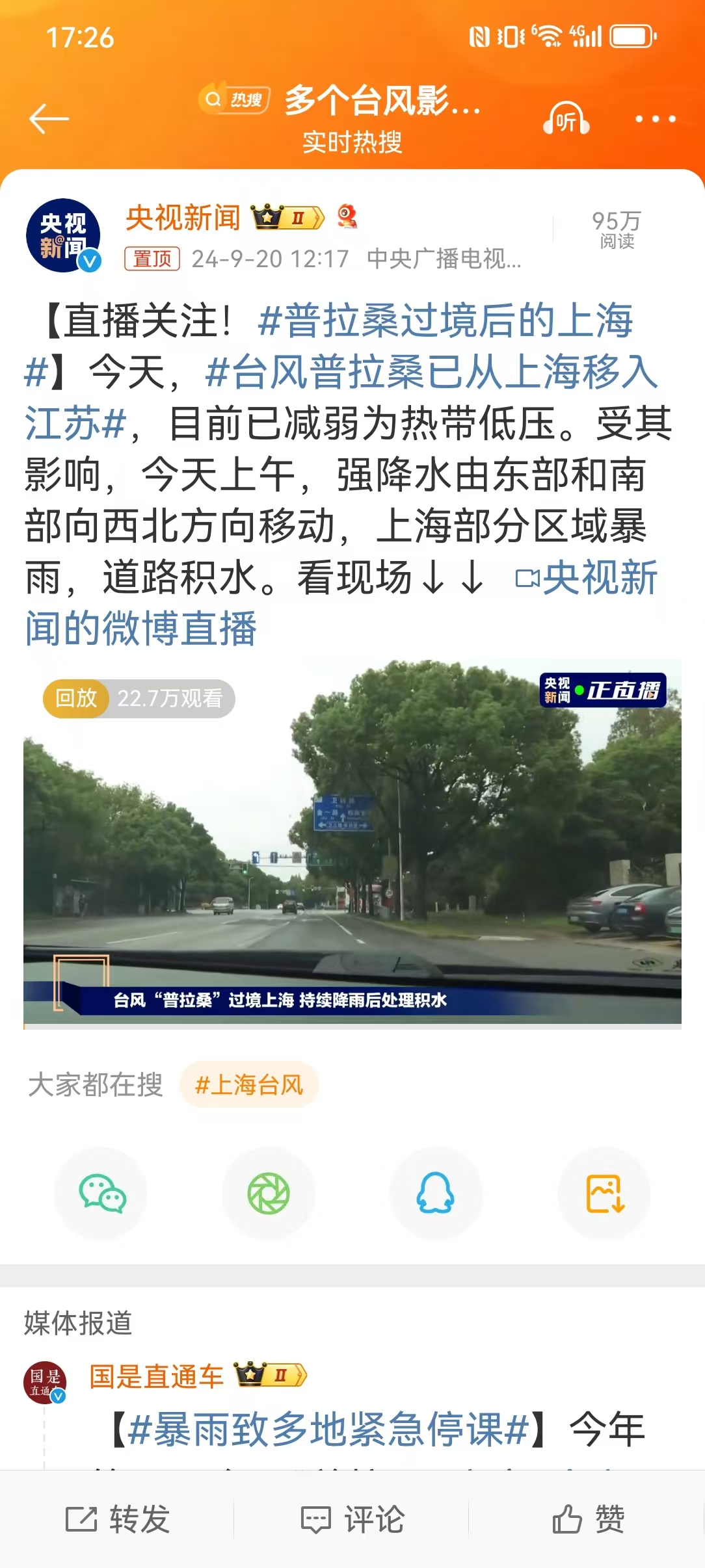The height and width of the screenshot is (1568, 705).
Task: Share the post to WeChat
Action: pos(101,1194)
